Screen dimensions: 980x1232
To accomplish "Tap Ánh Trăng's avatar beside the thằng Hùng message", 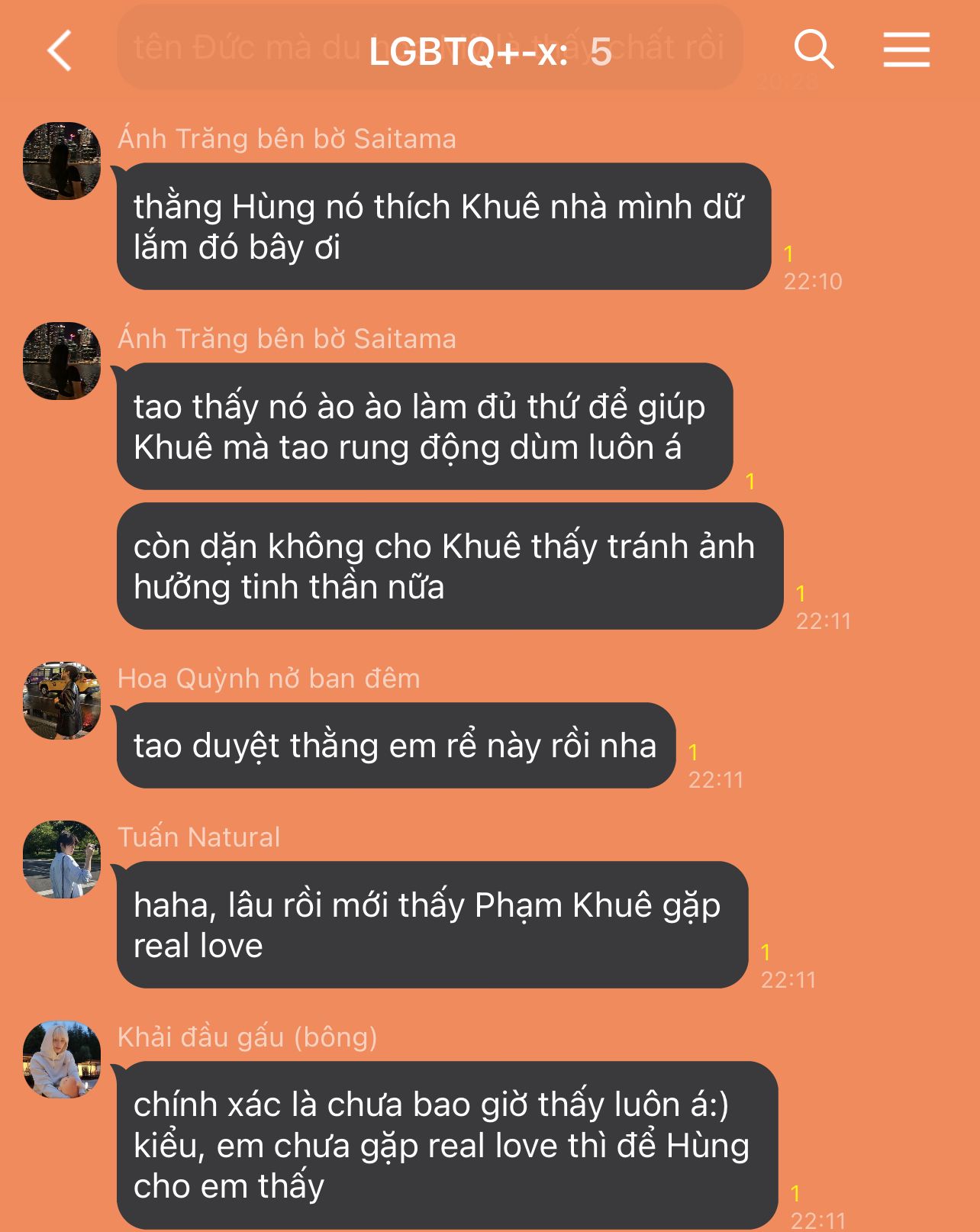I will tap(62, 161).
